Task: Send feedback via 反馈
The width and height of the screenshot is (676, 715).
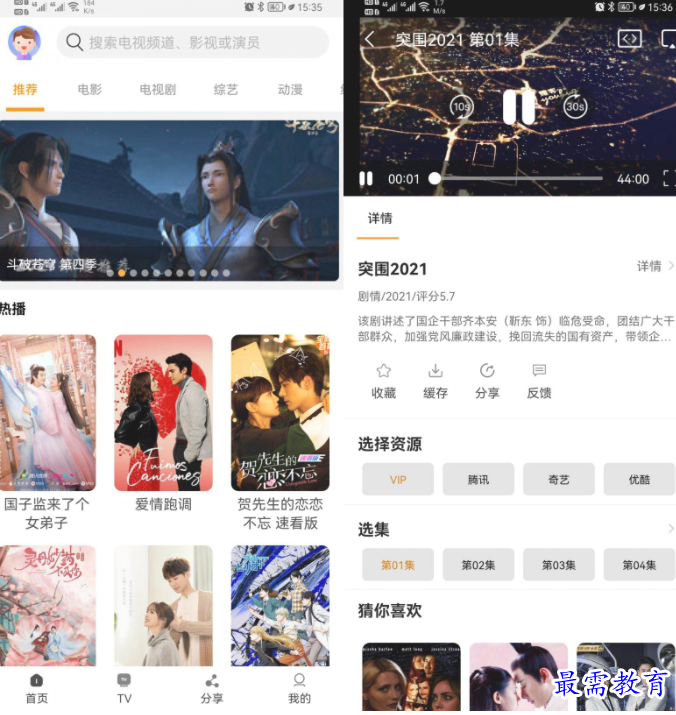Action: tap(539, 381)
